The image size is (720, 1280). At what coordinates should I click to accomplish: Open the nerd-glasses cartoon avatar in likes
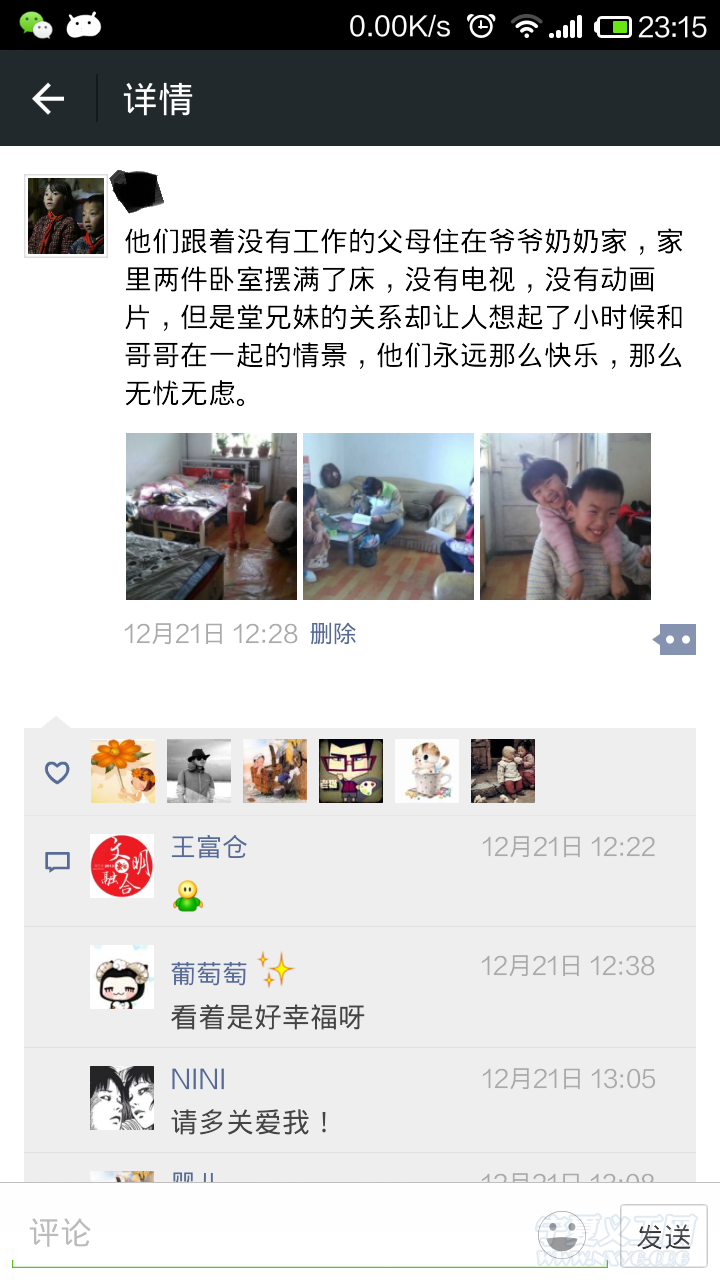(x=351, y=771)
